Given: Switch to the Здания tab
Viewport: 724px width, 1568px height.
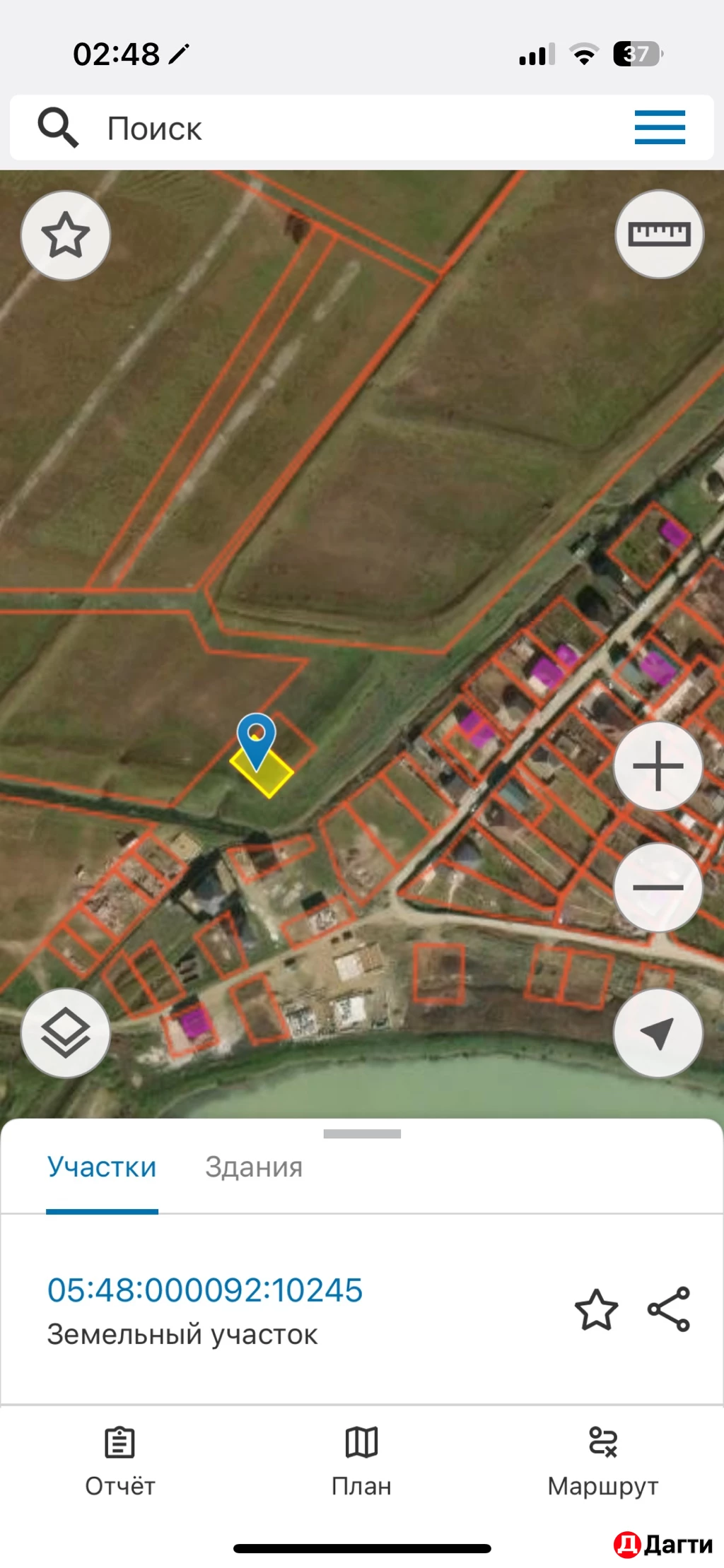Looking at the screenshot, I should tap(254, 1167).
